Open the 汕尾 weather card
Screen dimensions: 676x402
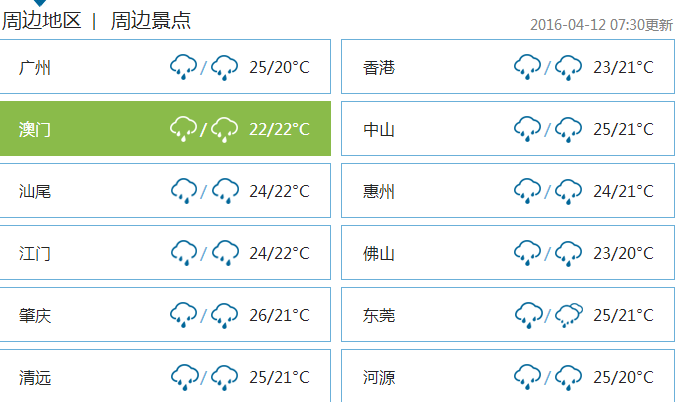[165, 190]
